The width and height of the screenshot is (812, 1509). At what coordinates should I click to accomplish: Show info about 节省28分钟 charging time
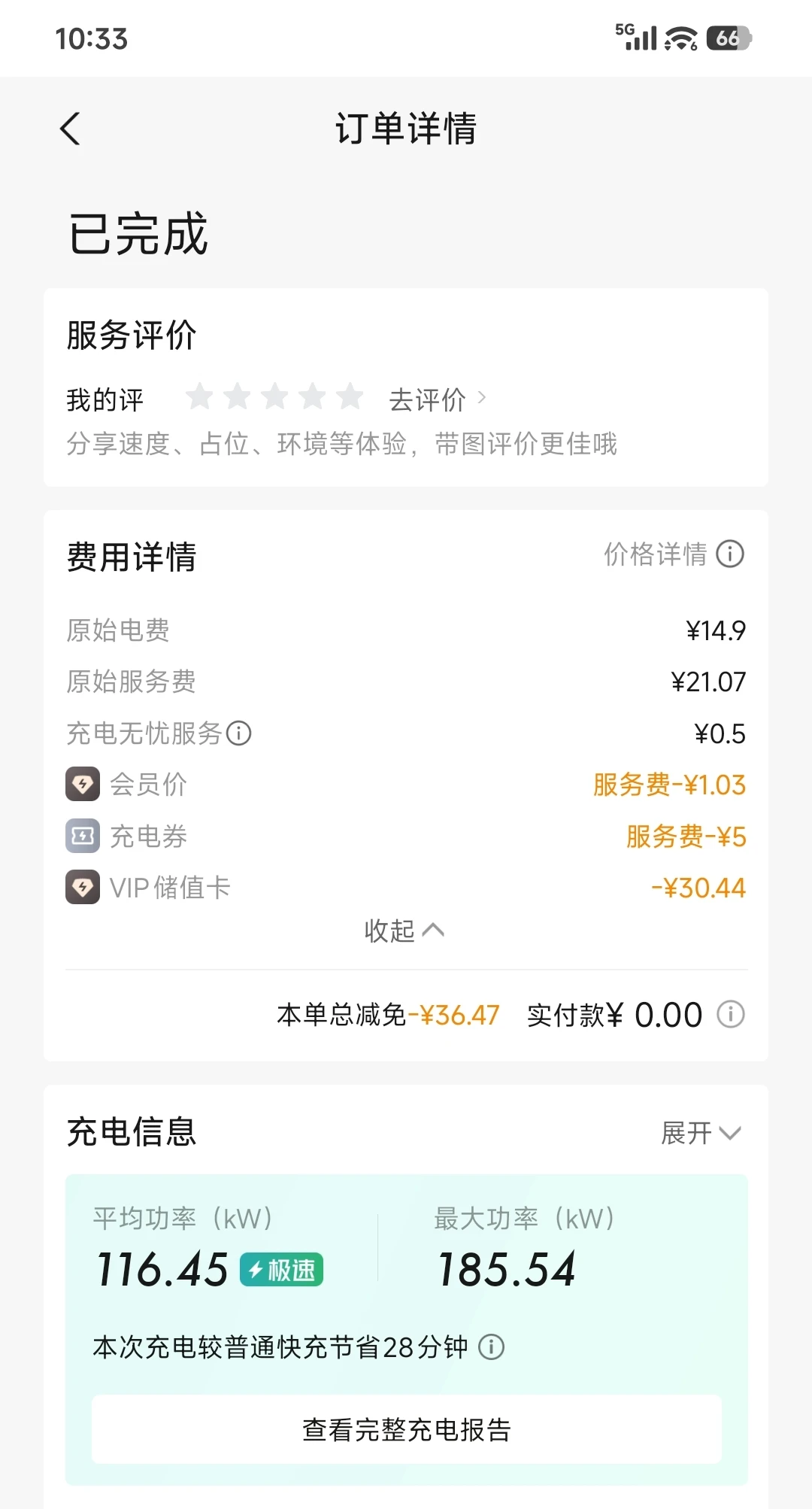(492, 1347)
